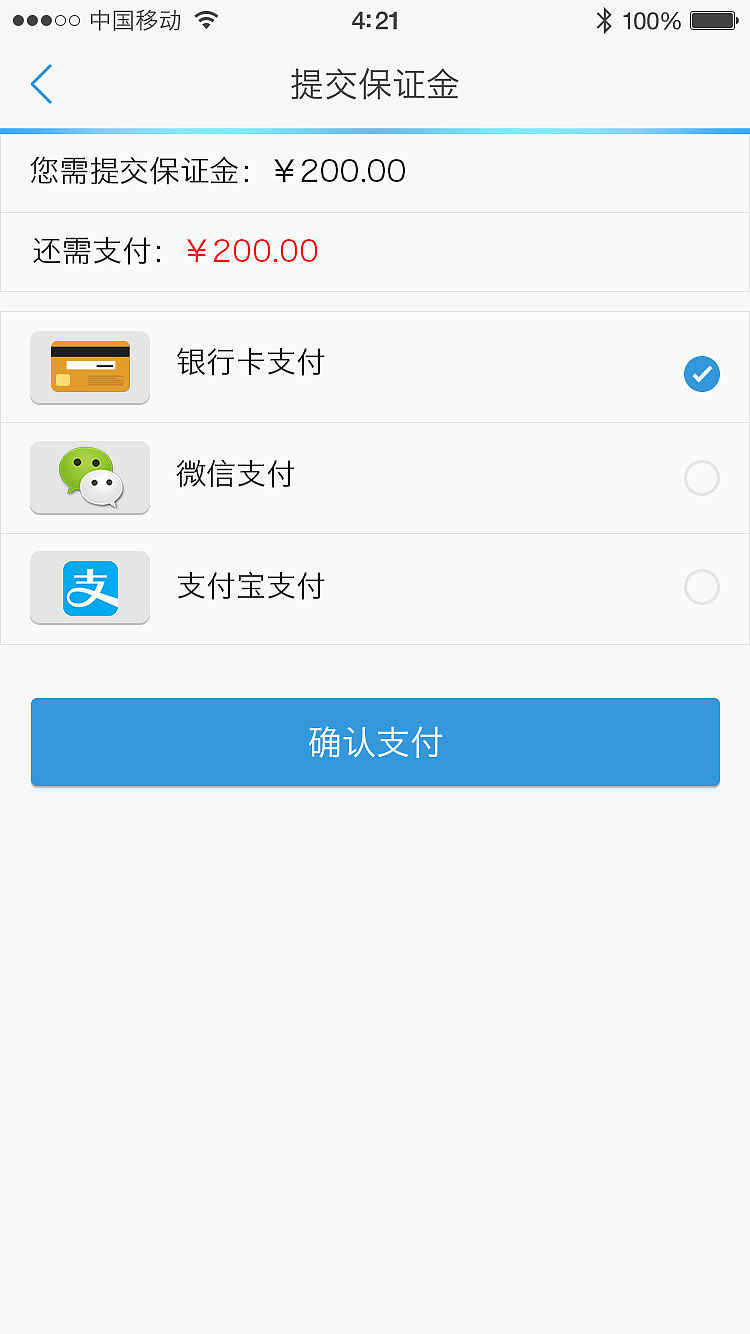The width and height of the screenshot is (750, 1334).
Task: Tap the blue gradient progress bar under header
Action: coord(375,130)
